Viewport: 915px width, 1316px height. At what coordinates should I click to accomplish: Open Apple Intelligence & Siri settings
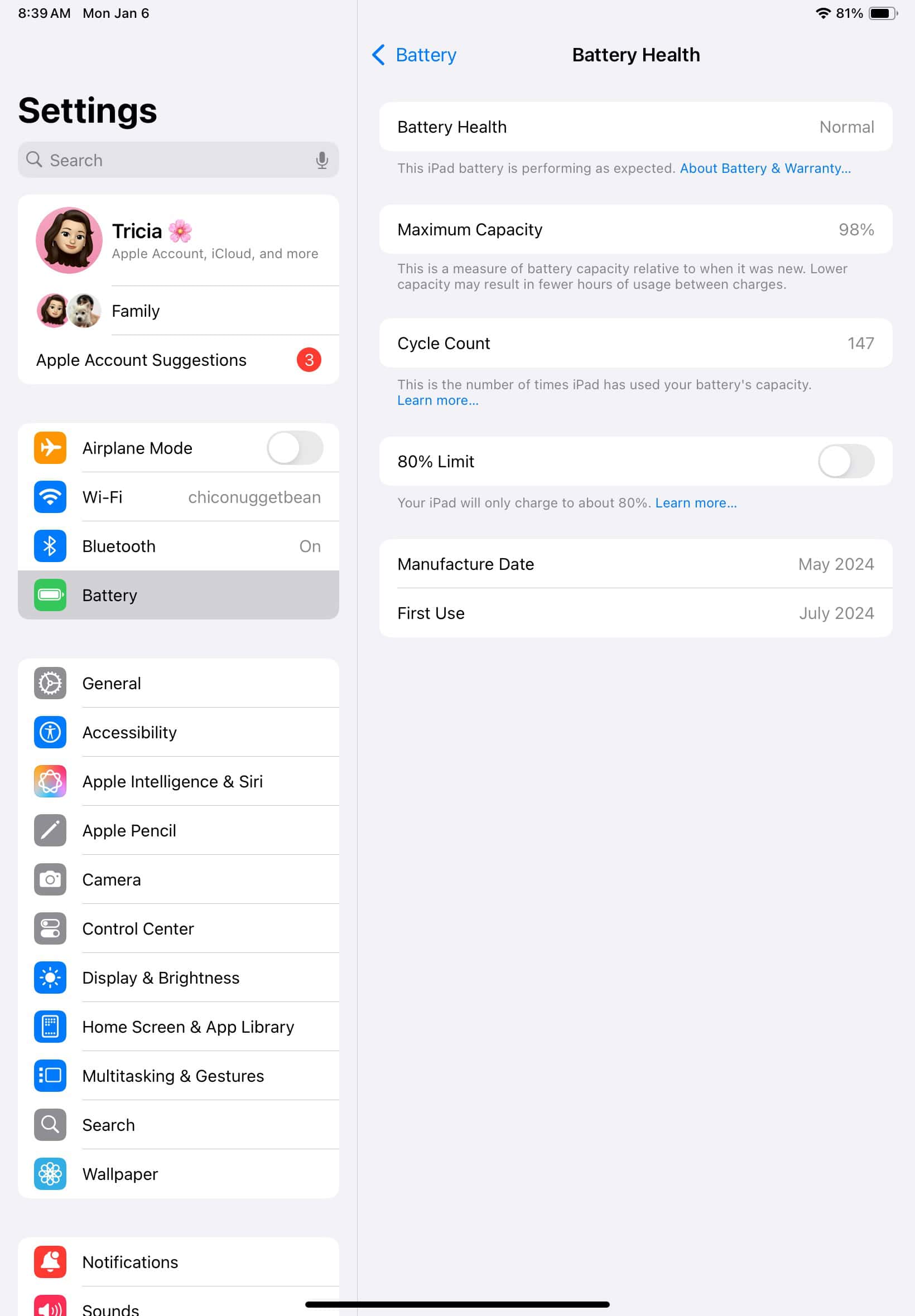point(179,781)
